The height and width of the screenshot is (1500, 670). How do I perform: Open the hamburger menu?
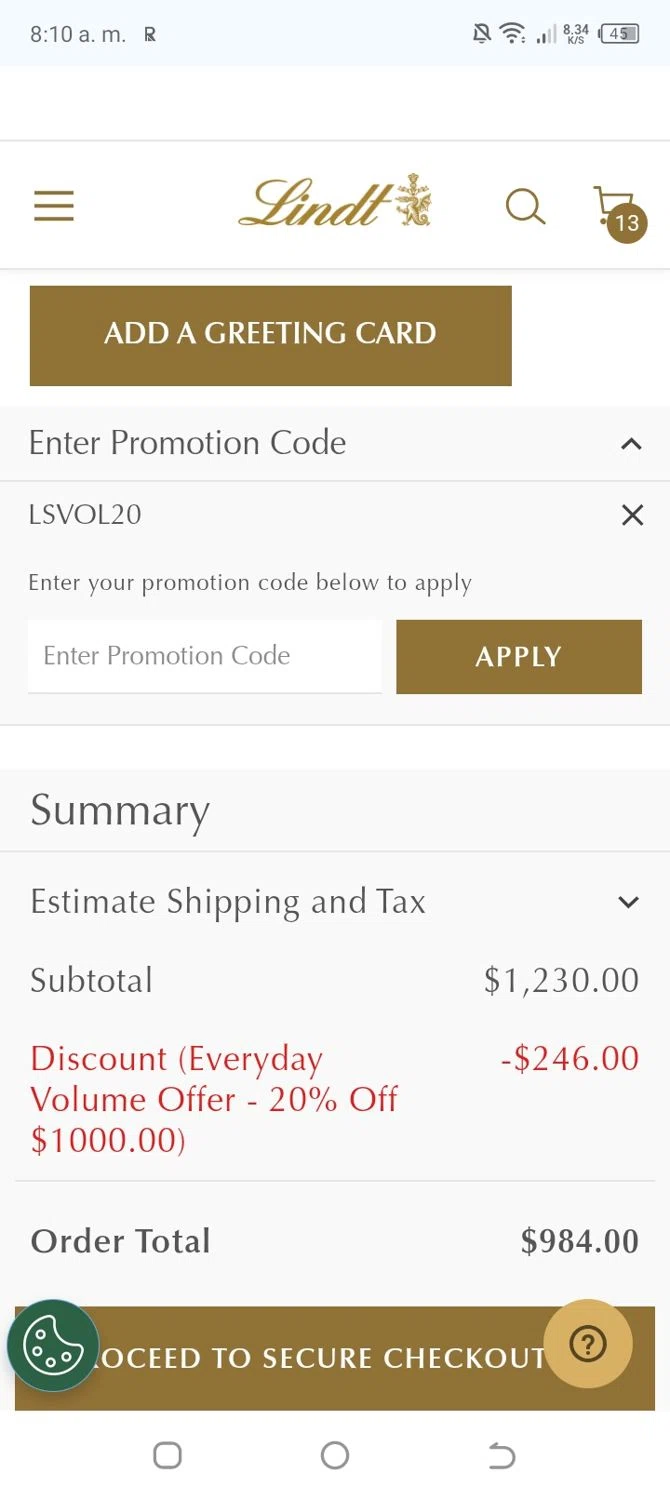point(54,206)
